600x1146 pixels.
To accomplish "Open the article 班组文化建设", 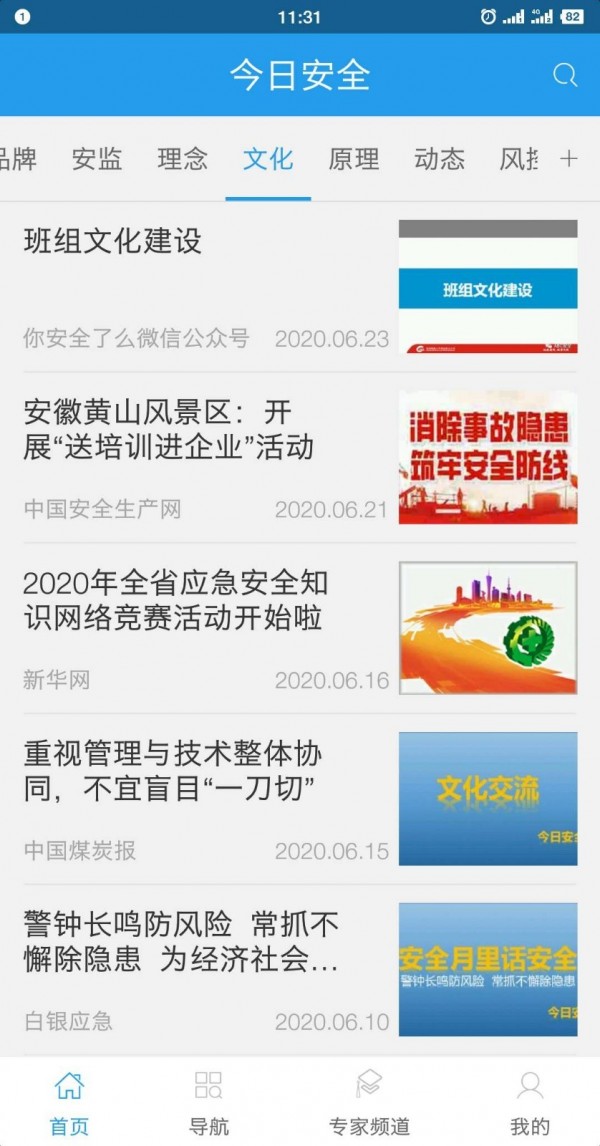I will [x=113, y=241].
